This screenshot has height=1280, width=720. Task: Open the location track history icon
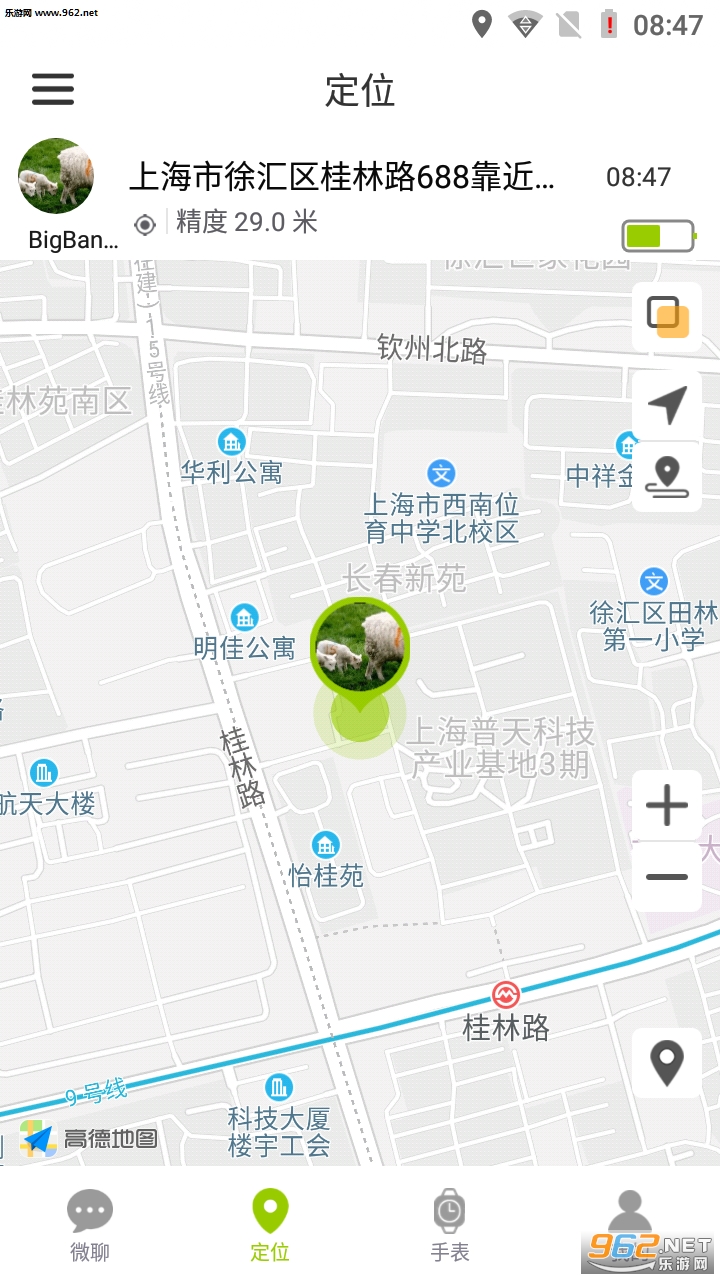667,476
